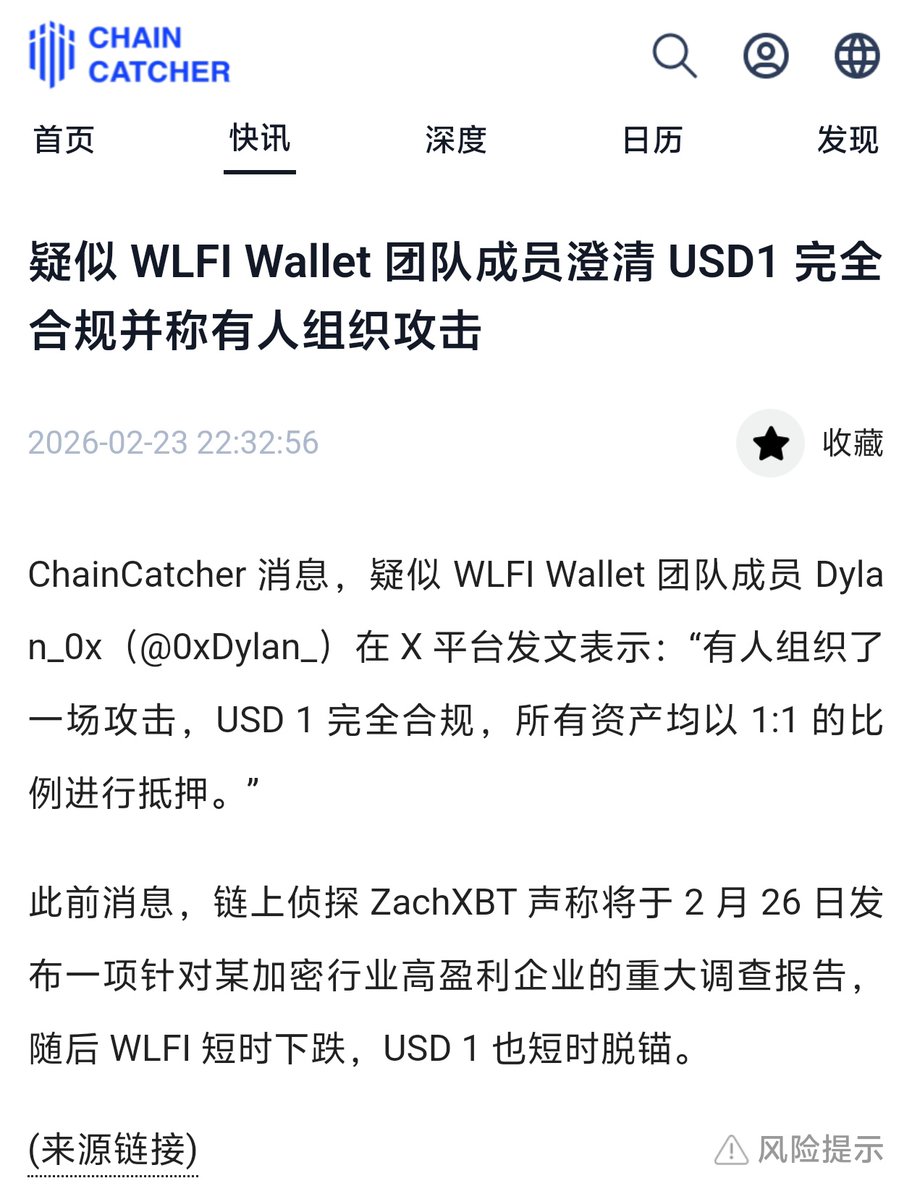Go to the ChainCatcher home logo

[x=130, y=56]
